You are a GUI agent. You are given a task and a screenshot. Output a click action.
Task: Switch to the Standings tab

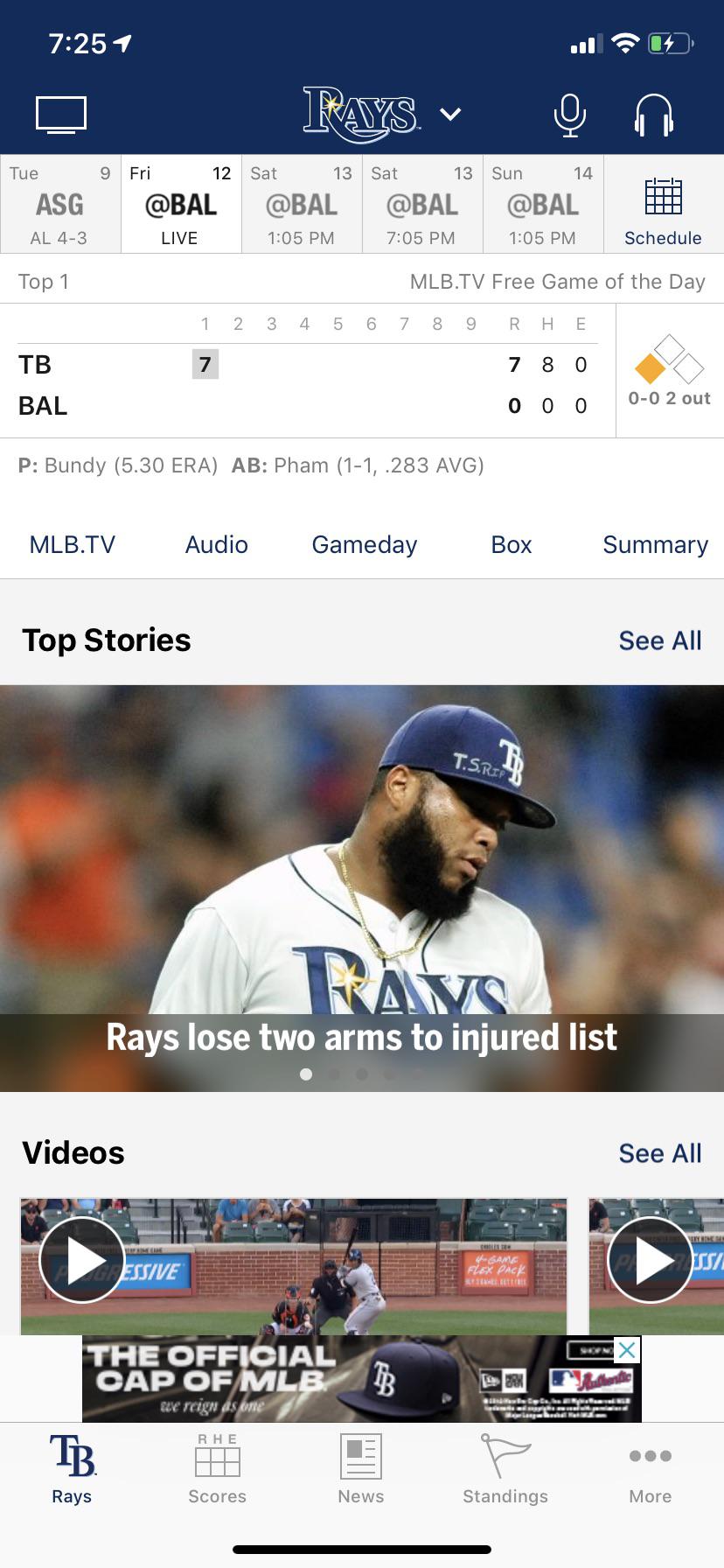pyautogui.click(x=505, y=1470)
